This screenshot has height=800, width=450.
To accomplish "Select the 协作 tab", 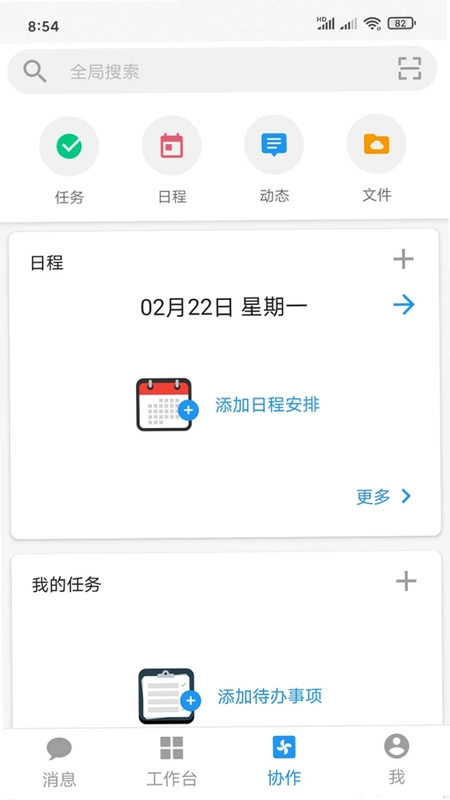I will [x=284, y=762].
